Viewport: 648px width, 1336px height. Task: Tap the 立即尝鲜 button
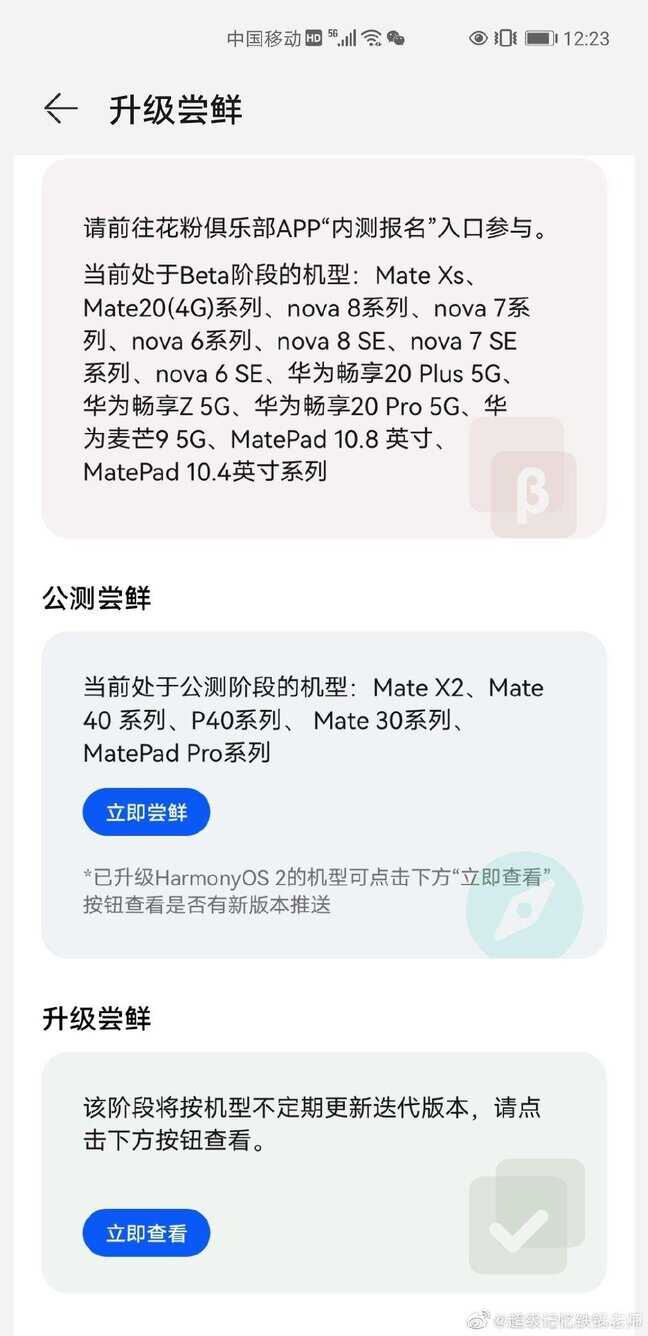[146, 812]
